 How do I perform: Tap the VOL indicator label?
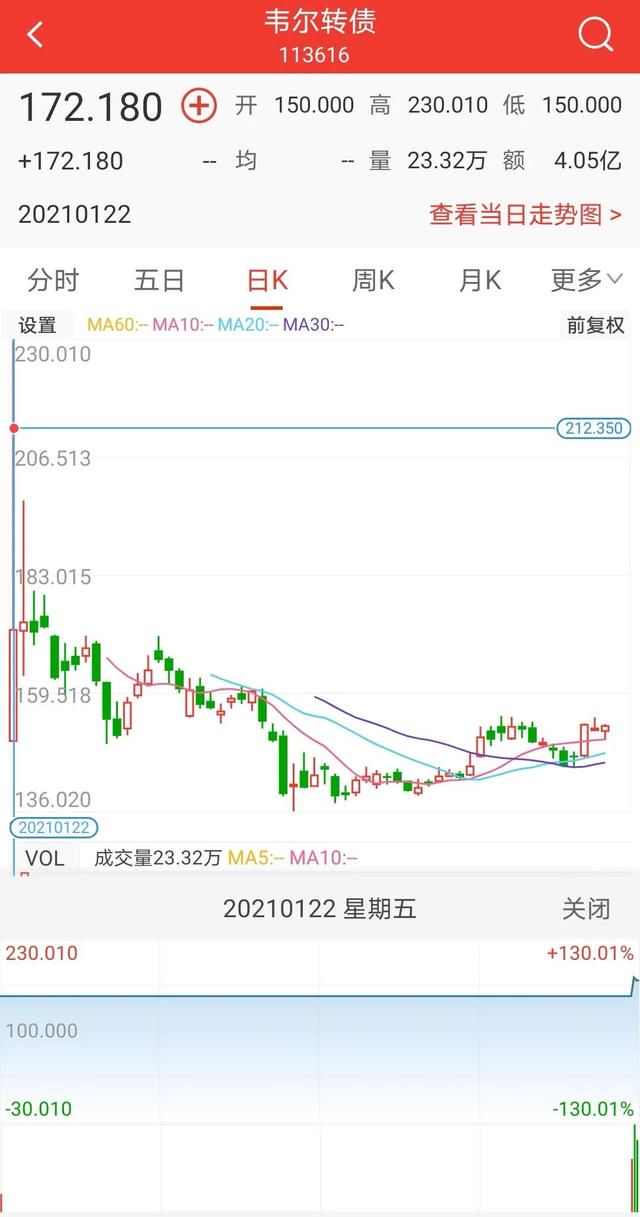tap(44, 858)
